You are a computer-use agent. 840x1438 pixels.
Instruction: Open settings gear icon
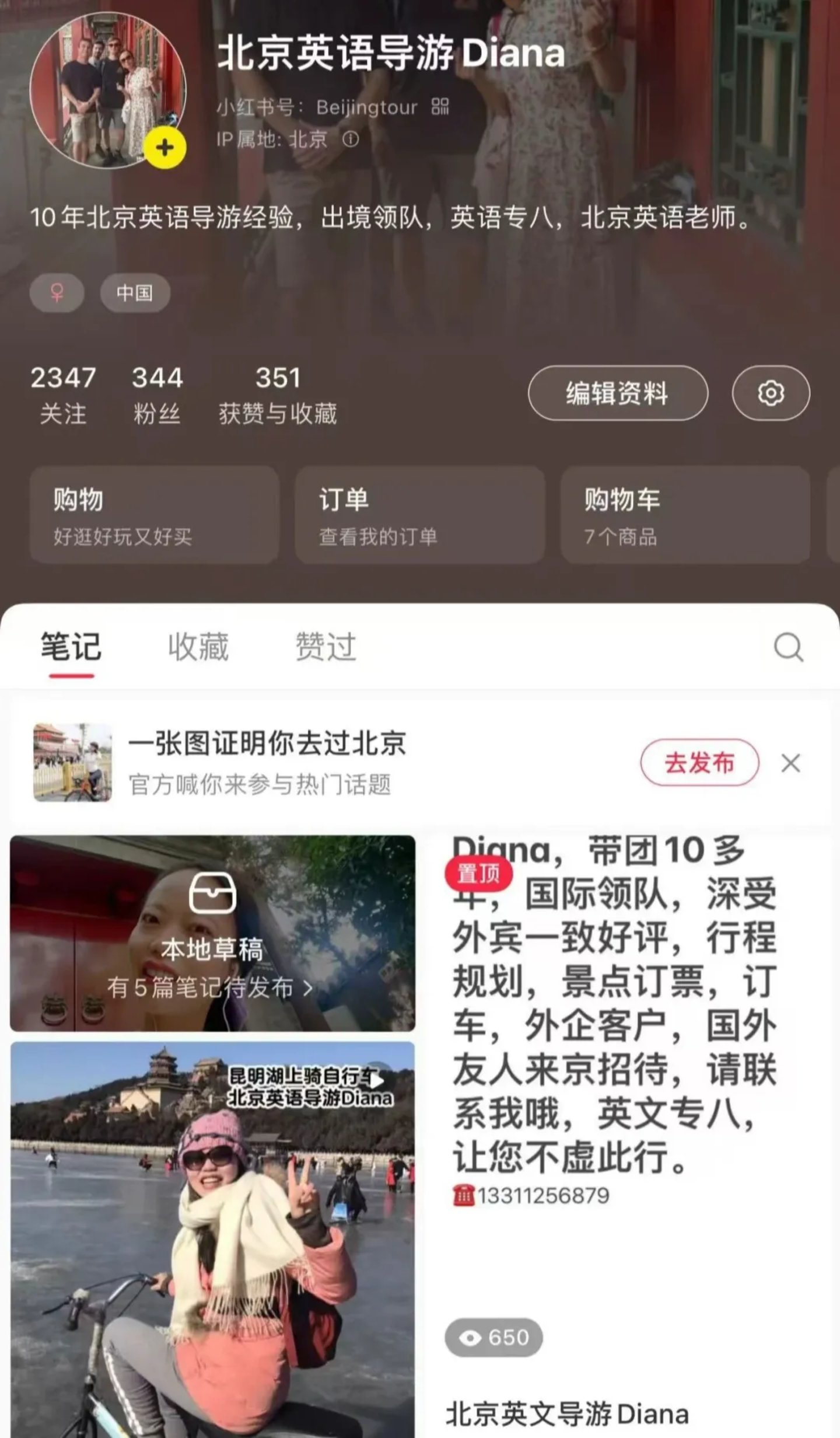click(771, 393)
